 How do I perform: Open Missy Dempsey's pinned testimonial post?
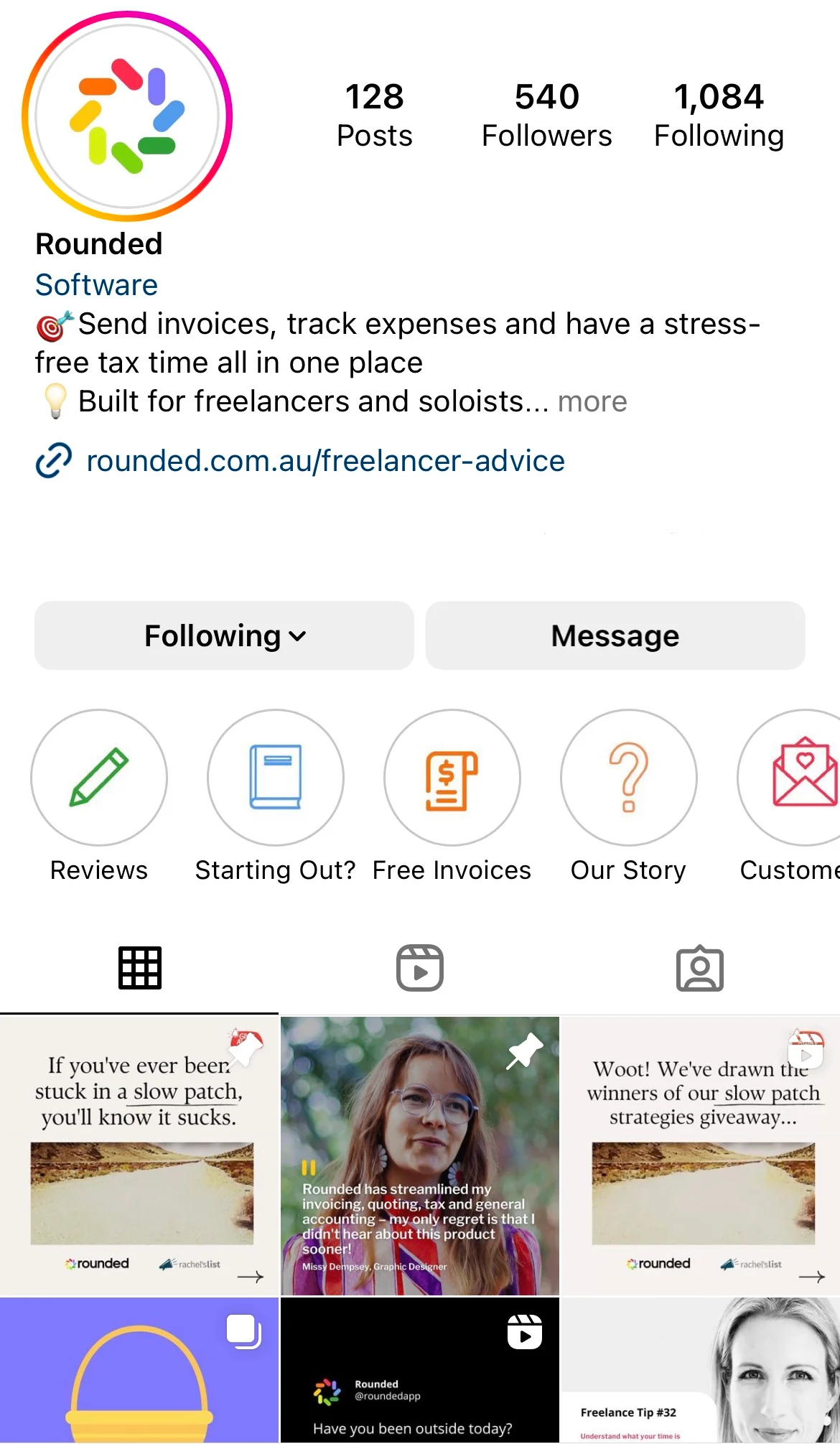(420, 1155)
